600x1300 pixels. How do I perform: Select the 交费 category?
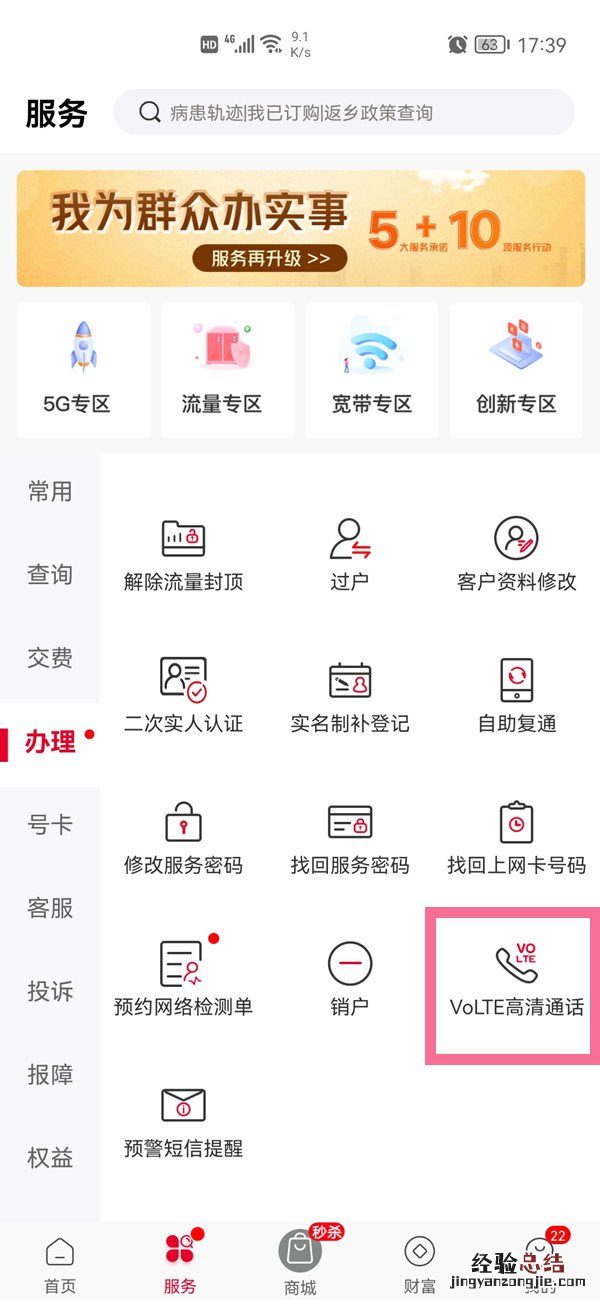pyautogui.click(x=50, y=658)
